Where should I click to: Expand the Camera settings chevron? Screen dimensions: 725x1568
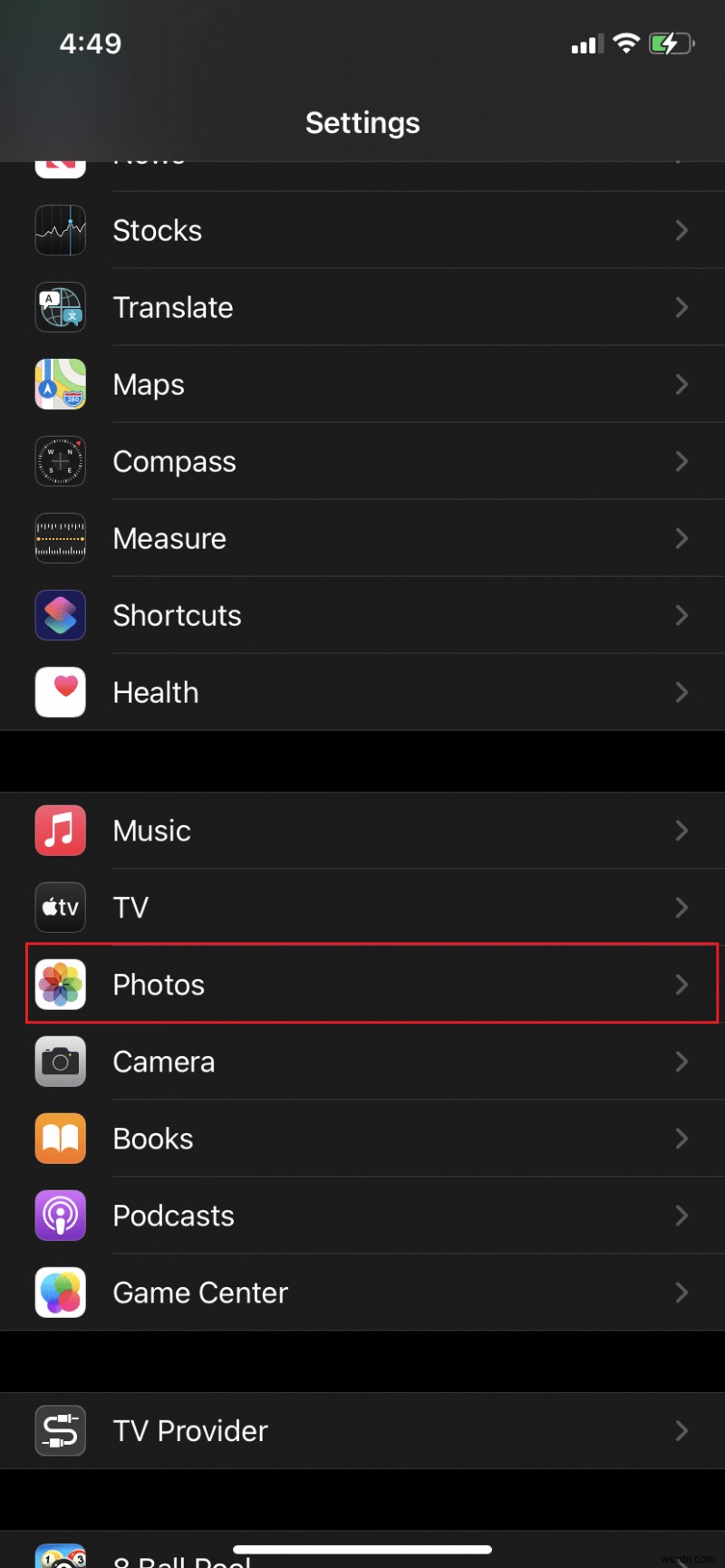coord(681,1062)
